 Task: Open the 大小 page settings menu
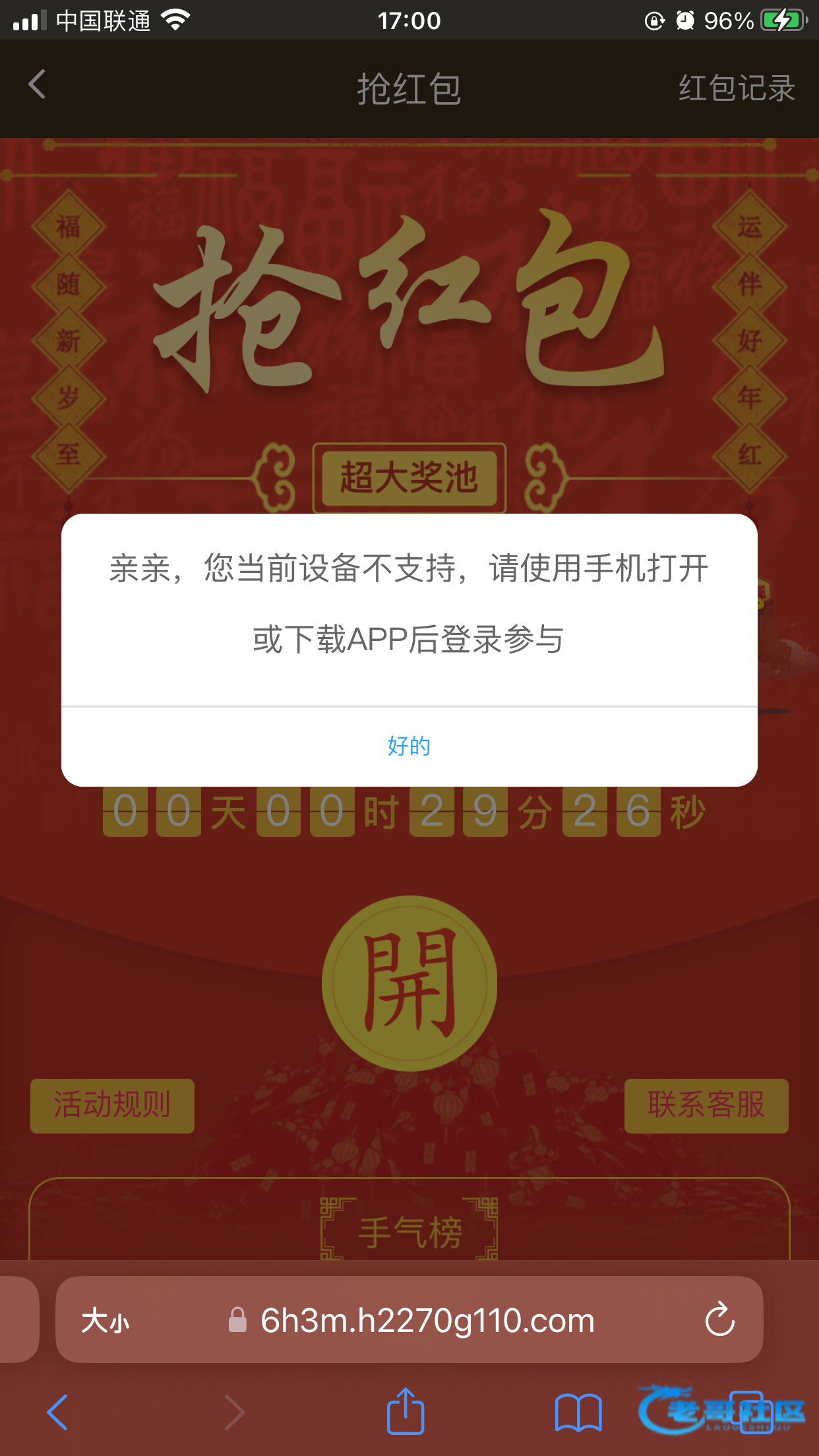pos(106,1321)
